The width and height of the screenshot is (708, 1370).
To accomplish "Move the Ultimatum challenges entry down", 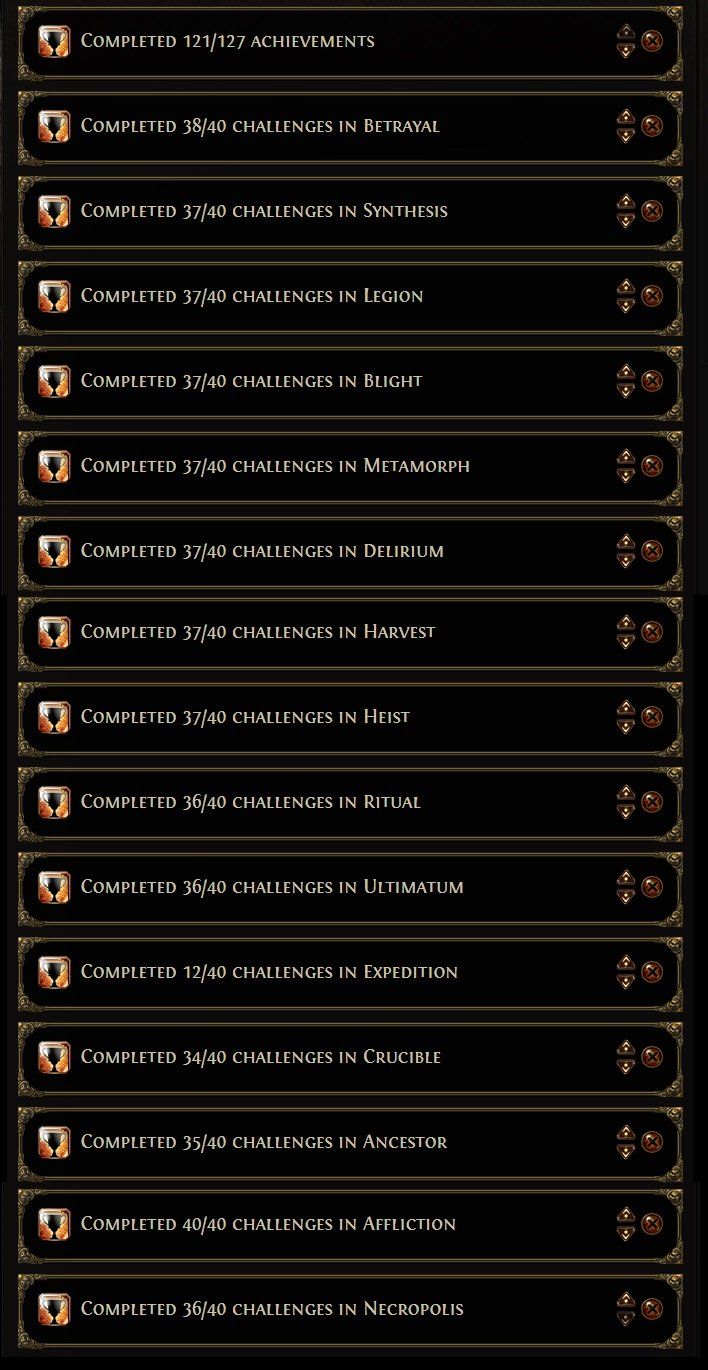I will pyautogui.click(x=626, y=896).
